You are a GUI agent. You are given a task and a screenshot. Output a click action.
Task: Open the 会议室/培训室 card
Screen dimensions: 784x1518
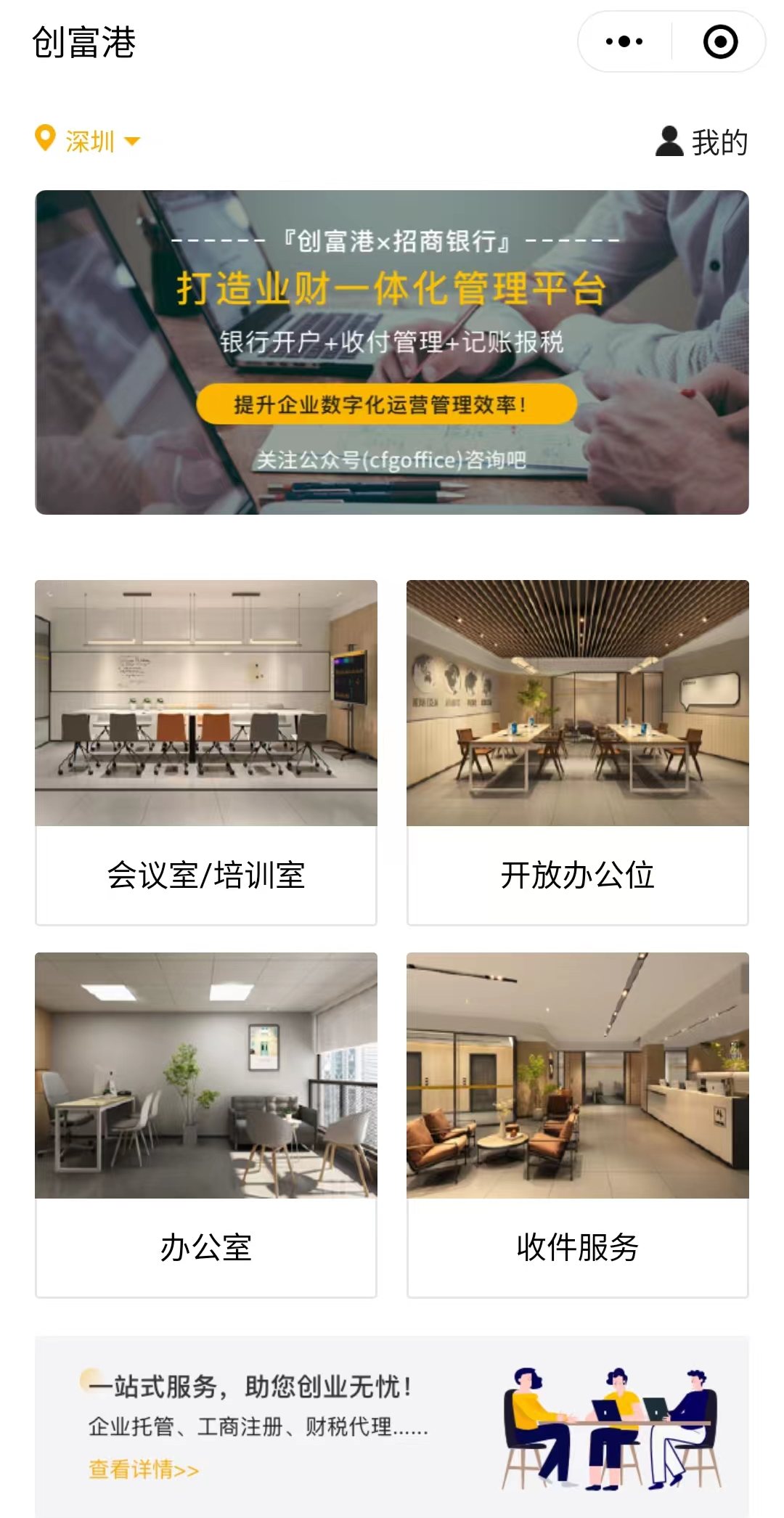click(x=206, y=752)
